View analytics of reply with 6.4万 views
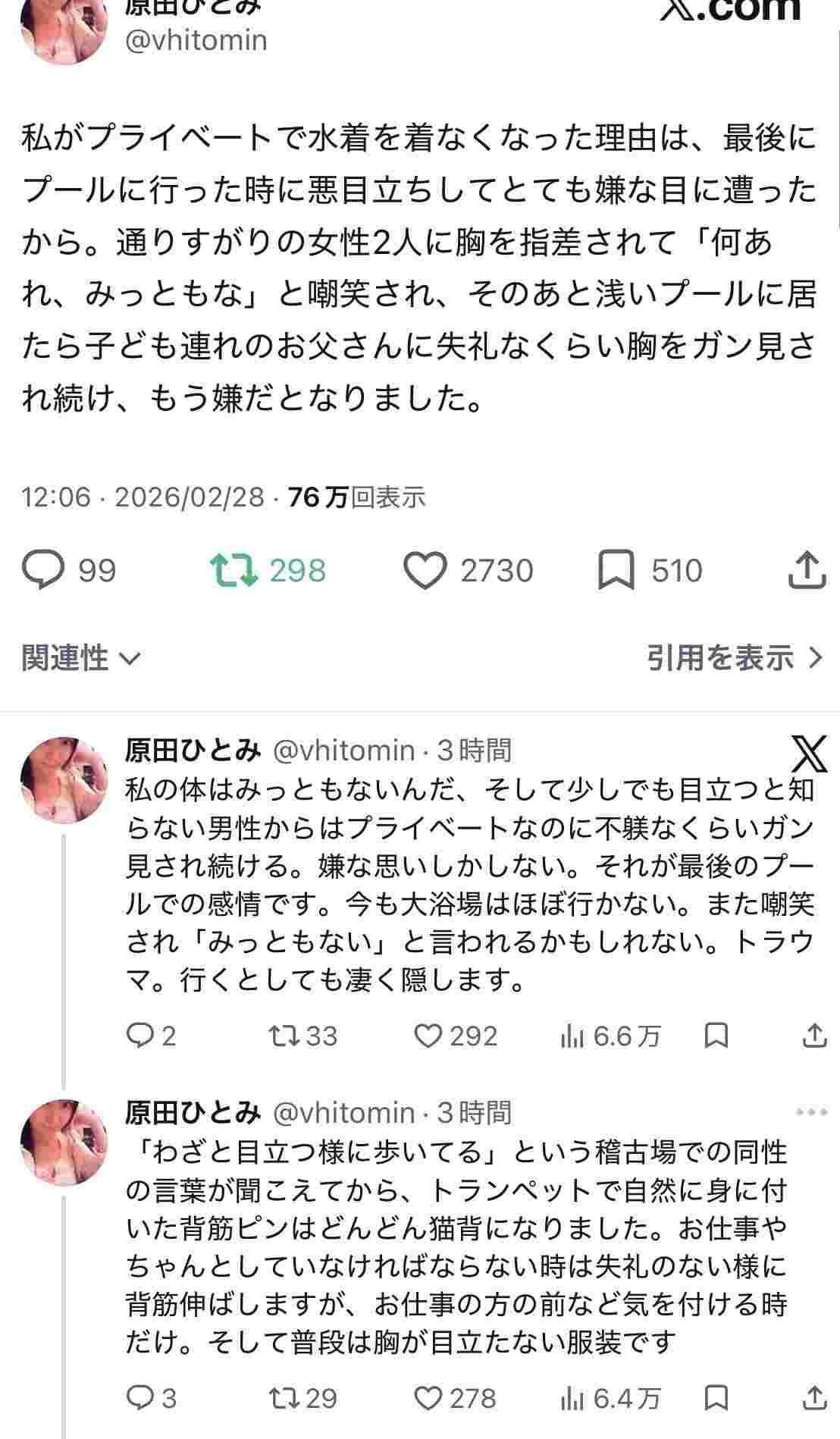 (572, 1398)
